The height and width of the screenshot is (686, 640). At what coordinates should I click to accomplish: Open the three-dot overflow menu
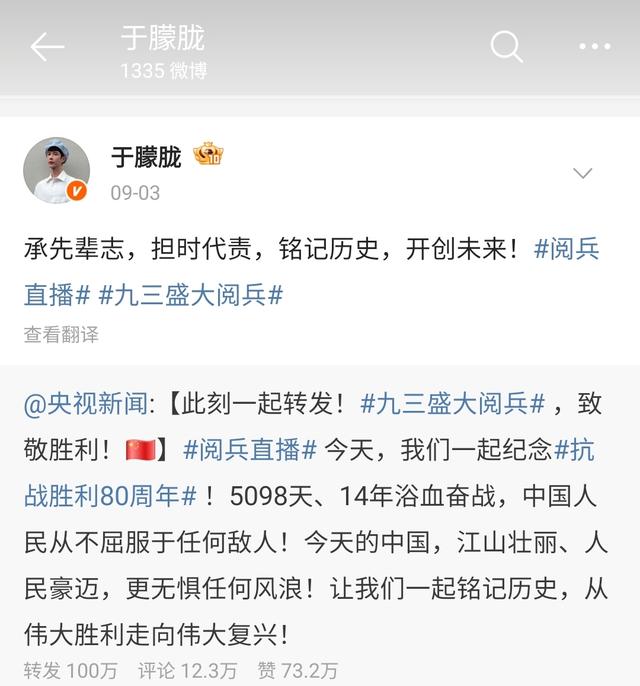[x=594, y=46]
